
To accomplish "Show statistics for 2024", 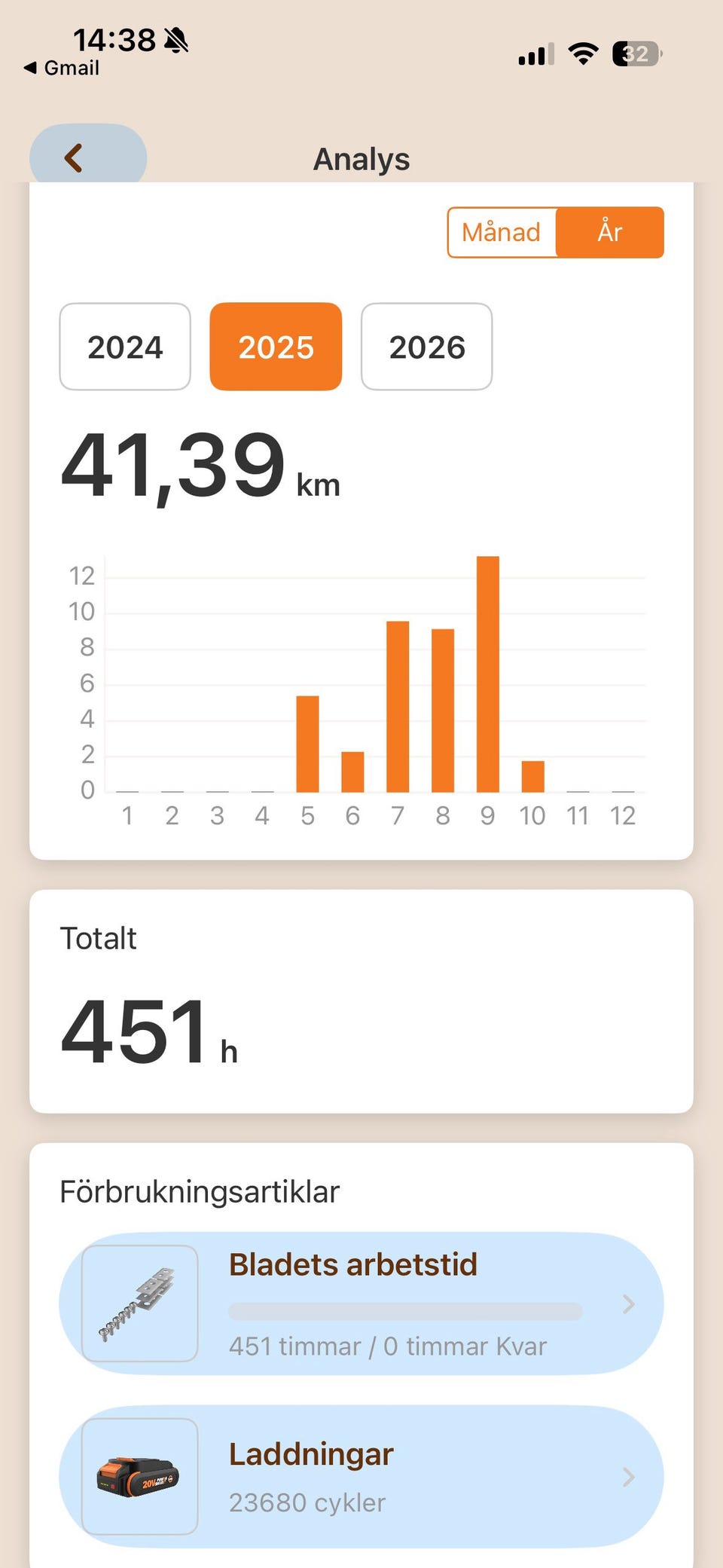I will 125,347.
